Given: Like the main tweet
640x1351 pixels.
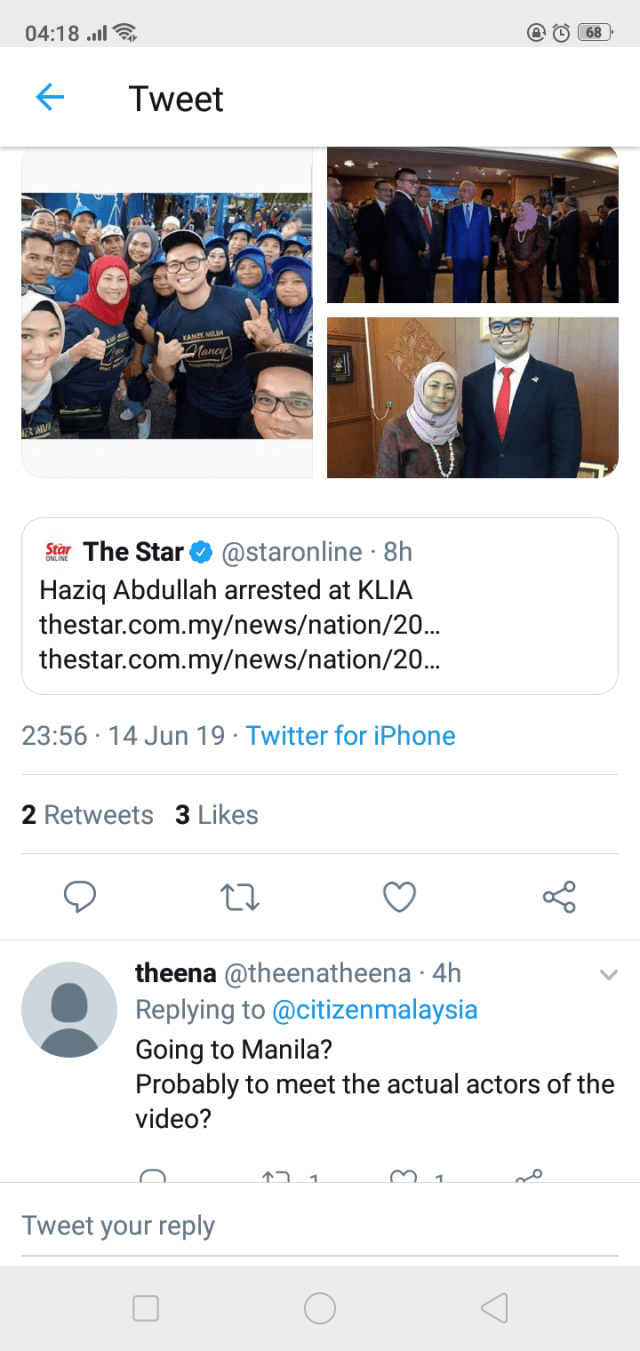Looking at the screenshot, I should pos(400,897).
